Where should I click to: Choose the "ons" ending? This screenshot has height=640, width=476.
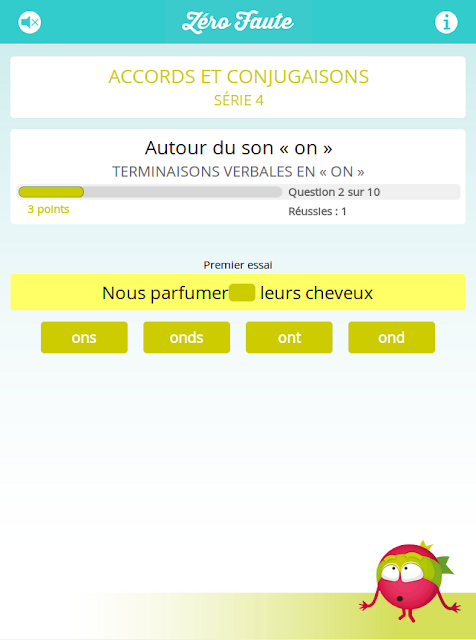[x=84, y=337]
